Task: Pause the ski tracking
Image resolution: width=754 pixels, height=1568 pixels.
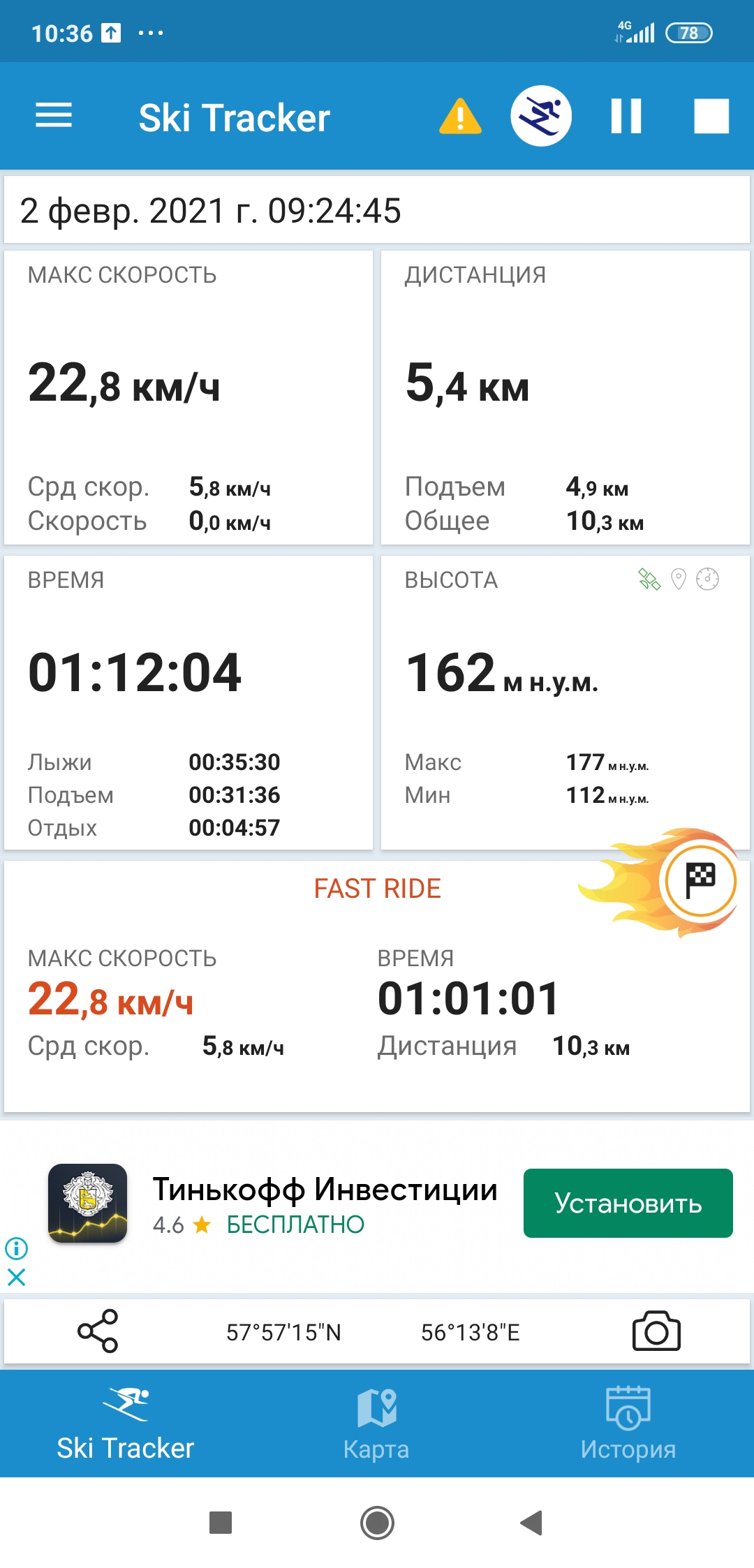Action: click(x=626, y=116)
